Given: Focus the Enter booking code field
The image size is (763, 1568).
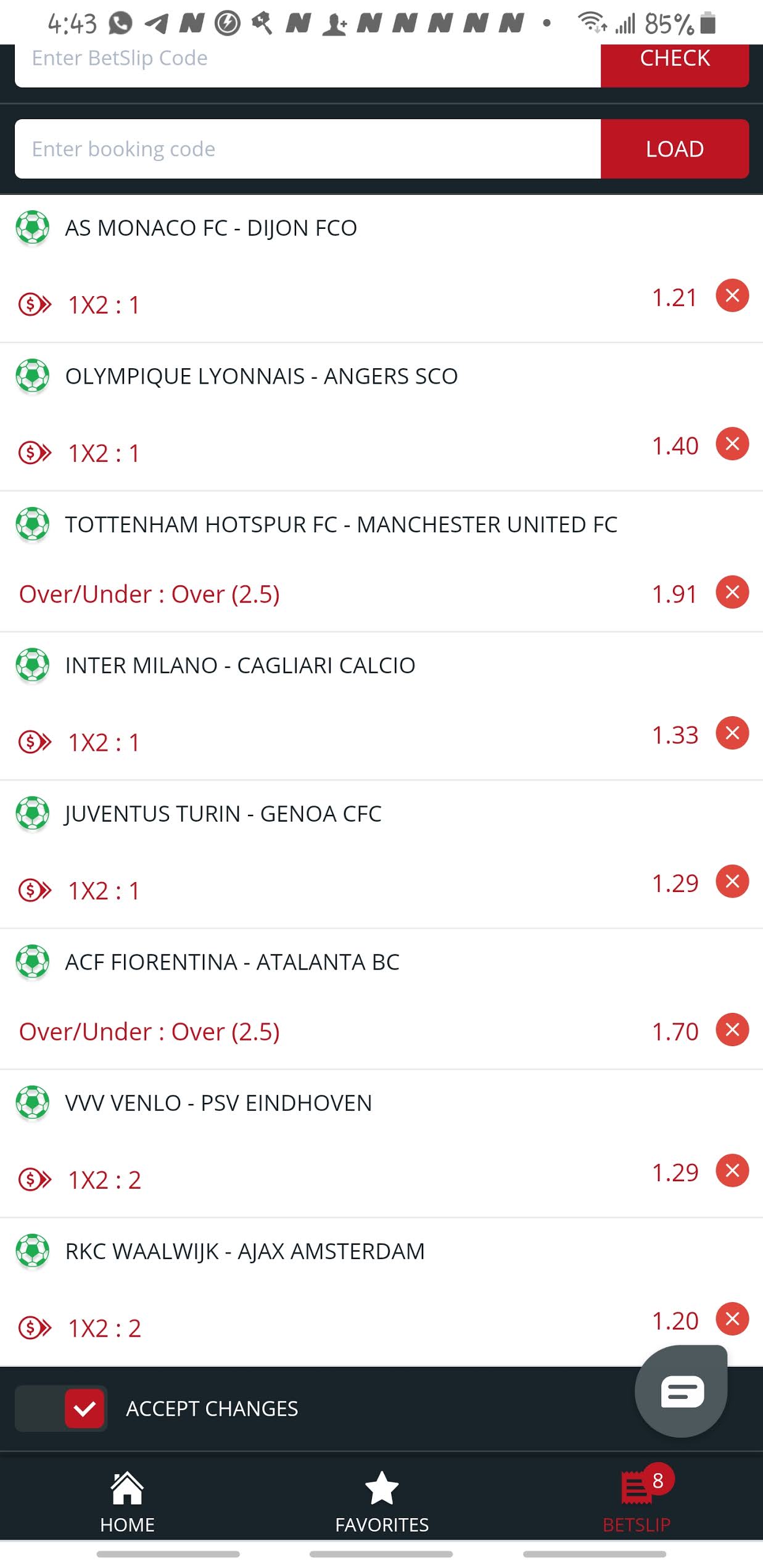Looking at the screenshot, I should pyautogui.click(x=307, y=149).
